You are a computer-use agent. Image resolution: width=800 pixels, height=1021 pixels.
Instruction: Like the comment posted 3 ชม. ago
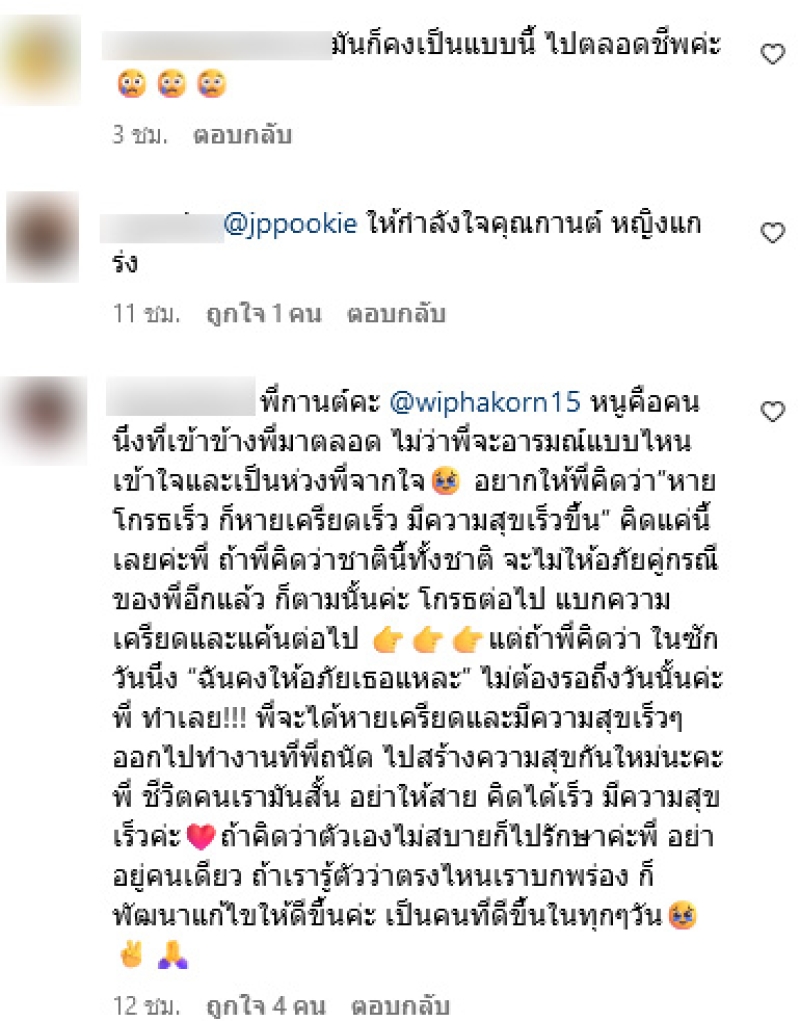click(773, 54)
